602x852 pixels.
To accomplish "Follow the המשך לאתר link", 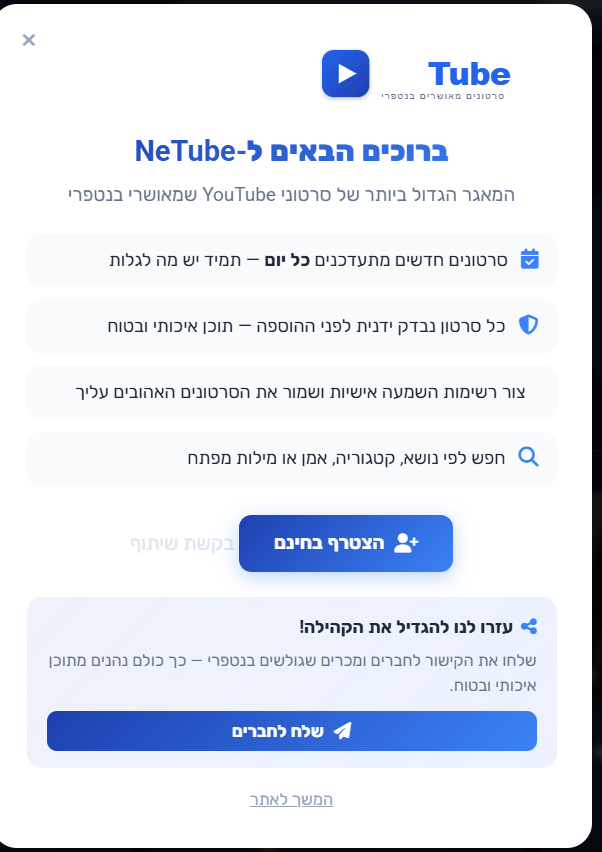I will click(291, 799).
